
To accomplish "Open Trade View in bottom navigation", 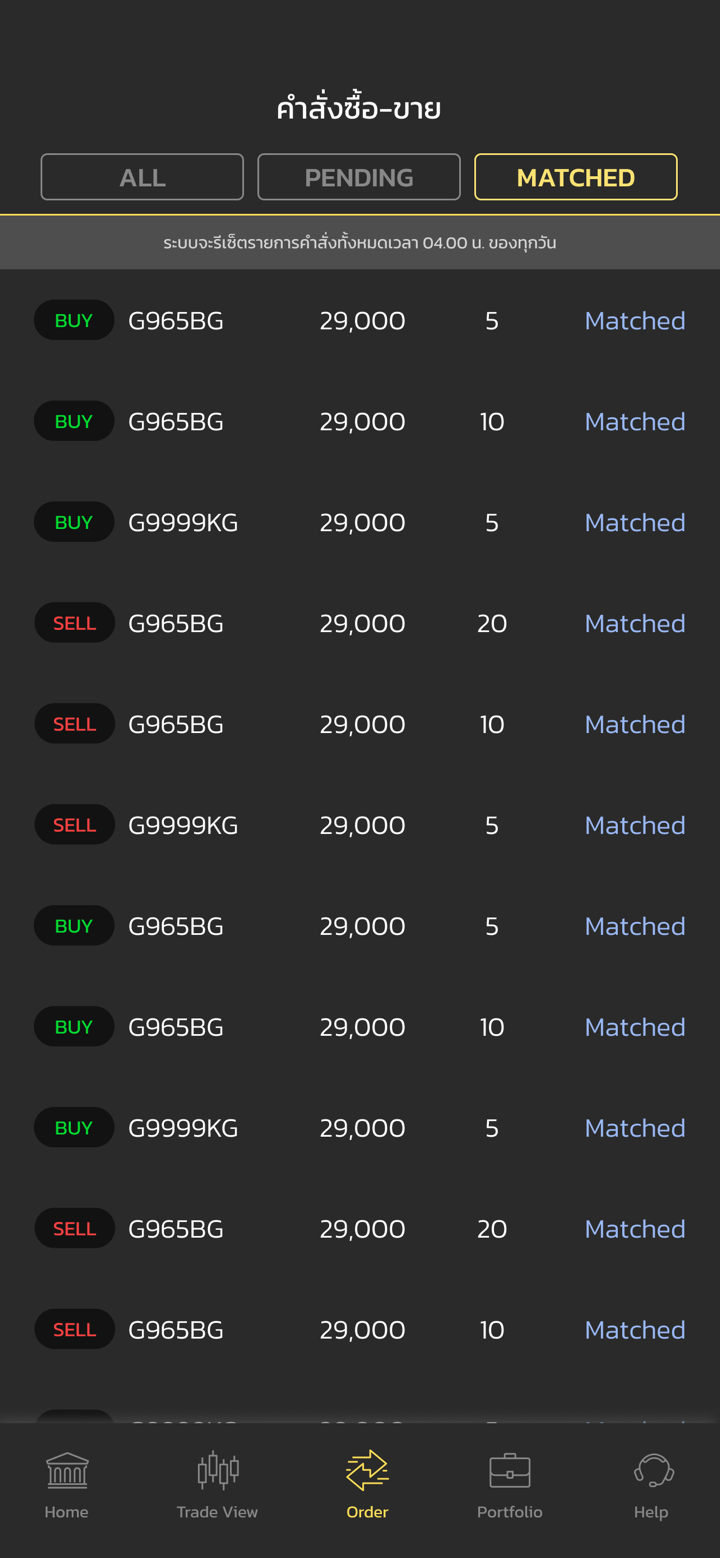I will (x=217, y=1485).
